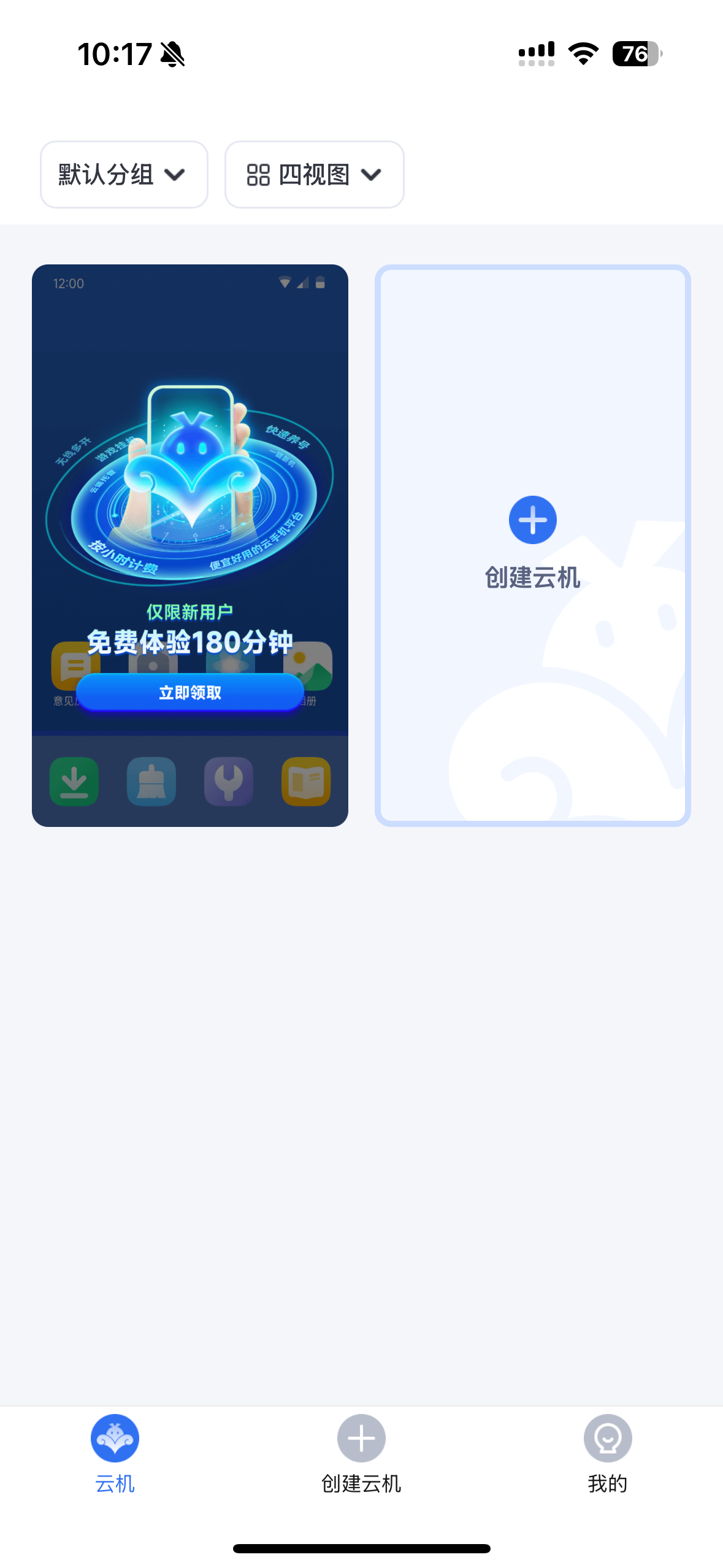Screen dimensions: 723x1568
Task: Click the chevron next to 默认分组
Action: 175,174
